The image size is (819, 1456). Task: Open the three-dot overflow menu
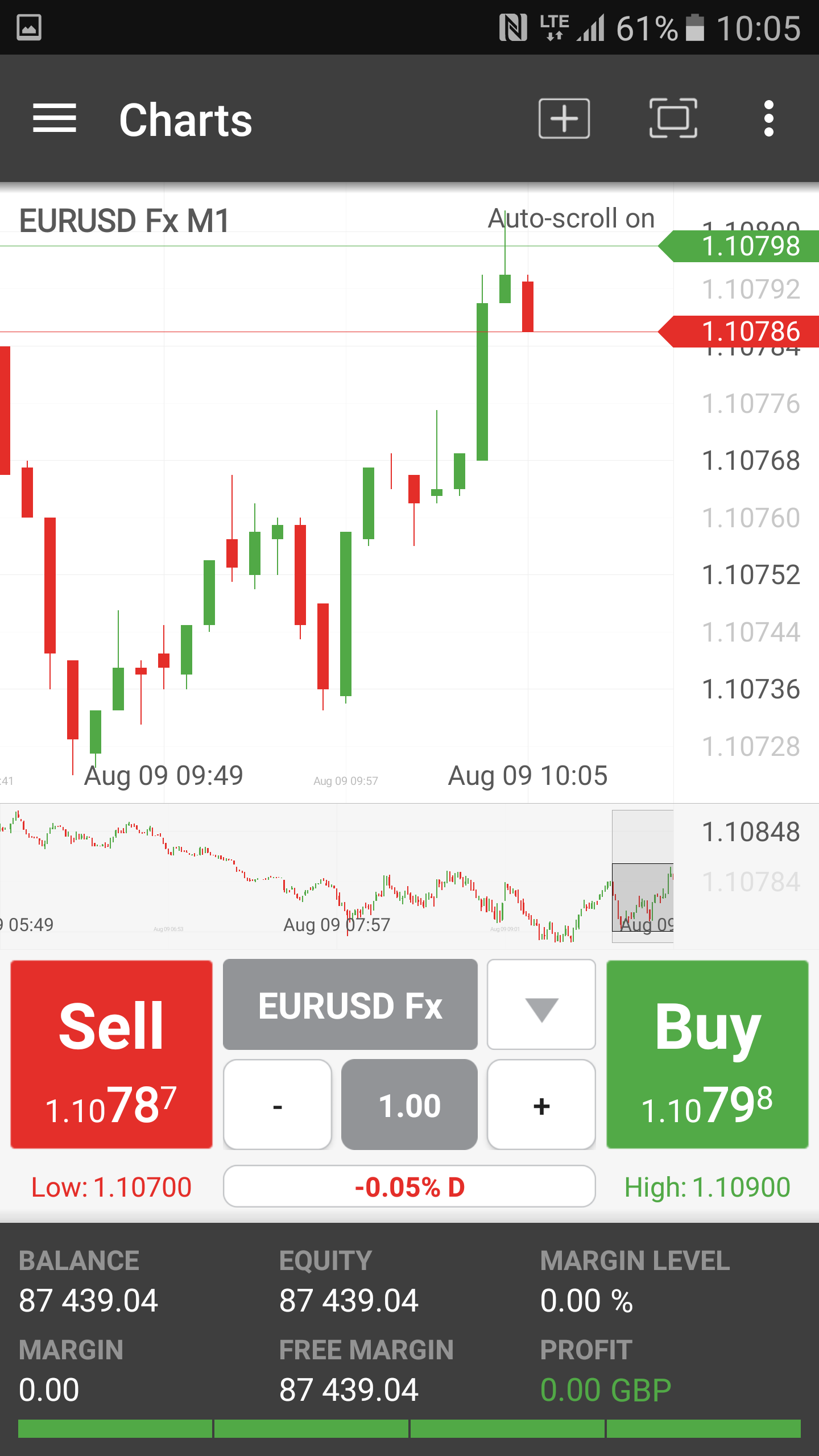pyautogui.click(x=769, y=119)
